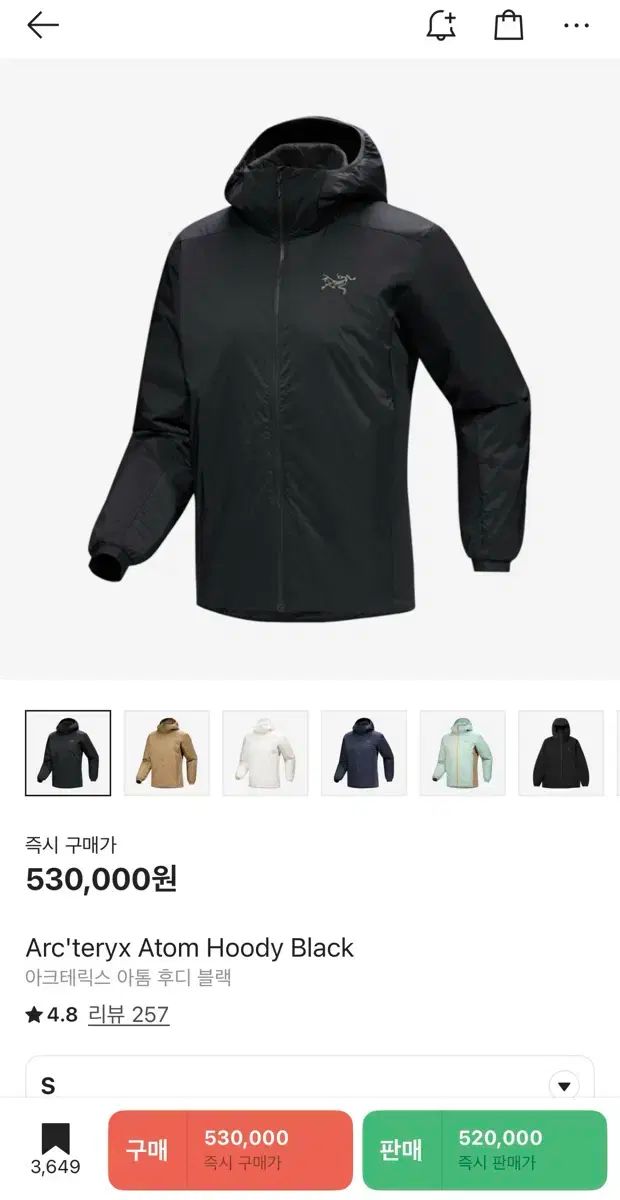
Task: View the first black jacket thumbnail
Action: 68,753
